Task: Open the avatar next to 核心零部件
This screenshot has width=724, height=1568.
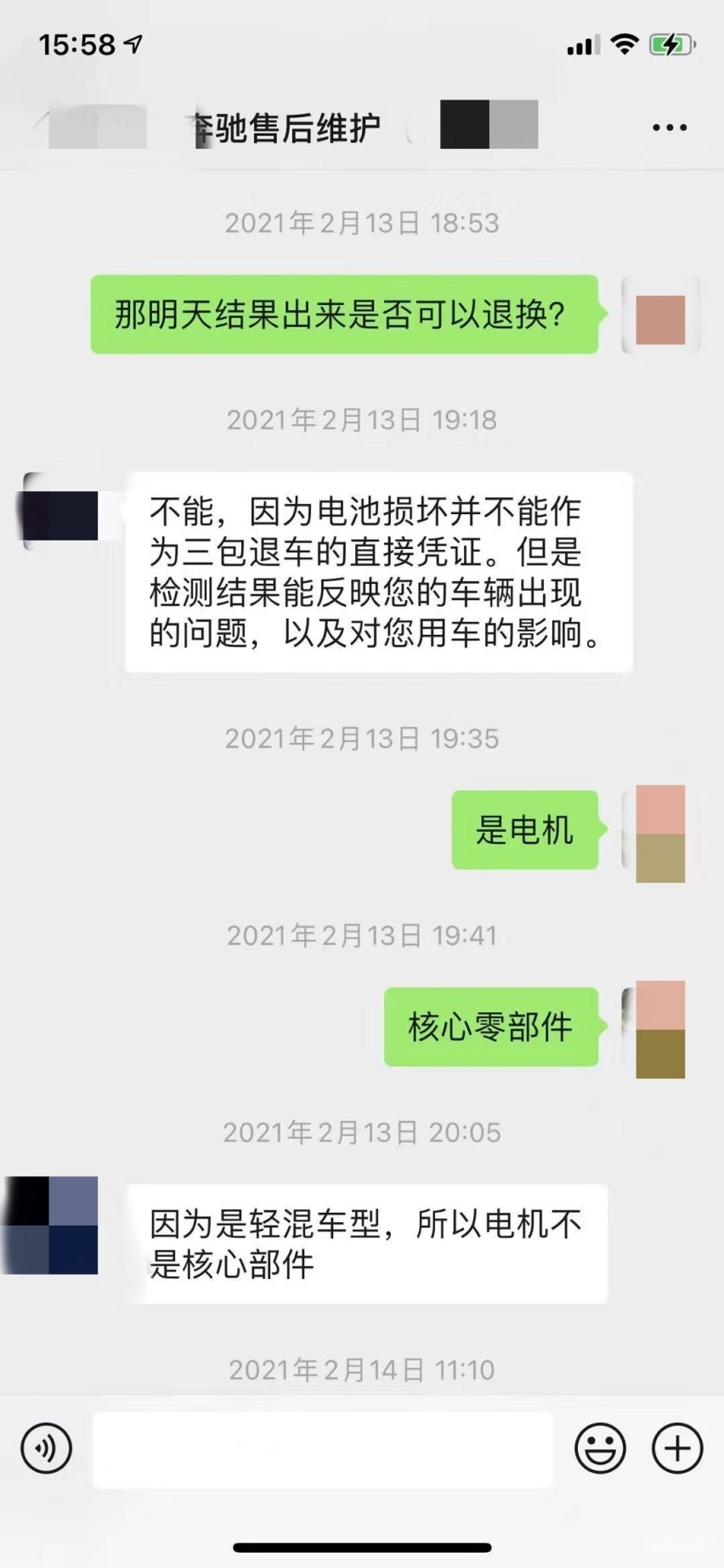Action: (659, 1029)
